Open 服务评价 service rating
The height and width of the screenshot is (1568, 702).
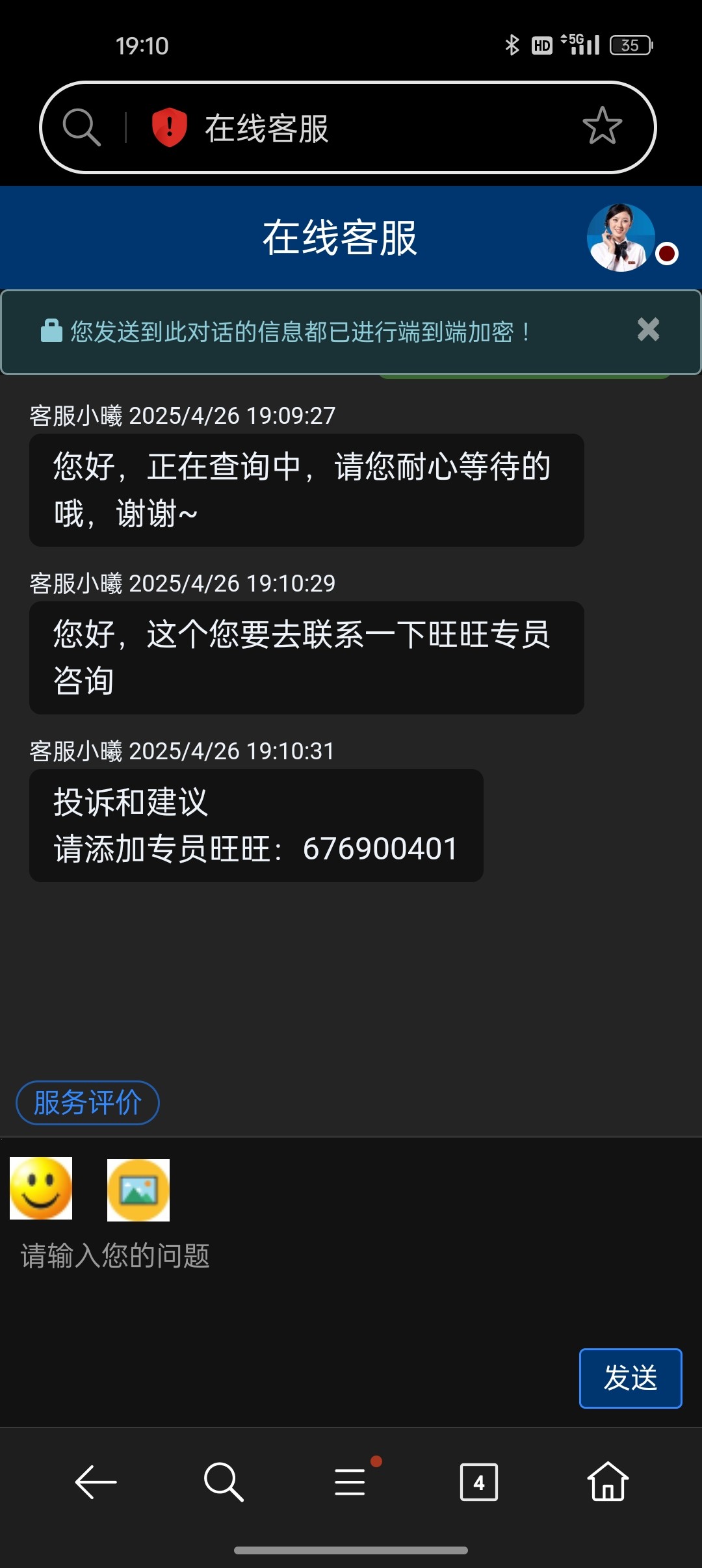[x=88, y=1103]
